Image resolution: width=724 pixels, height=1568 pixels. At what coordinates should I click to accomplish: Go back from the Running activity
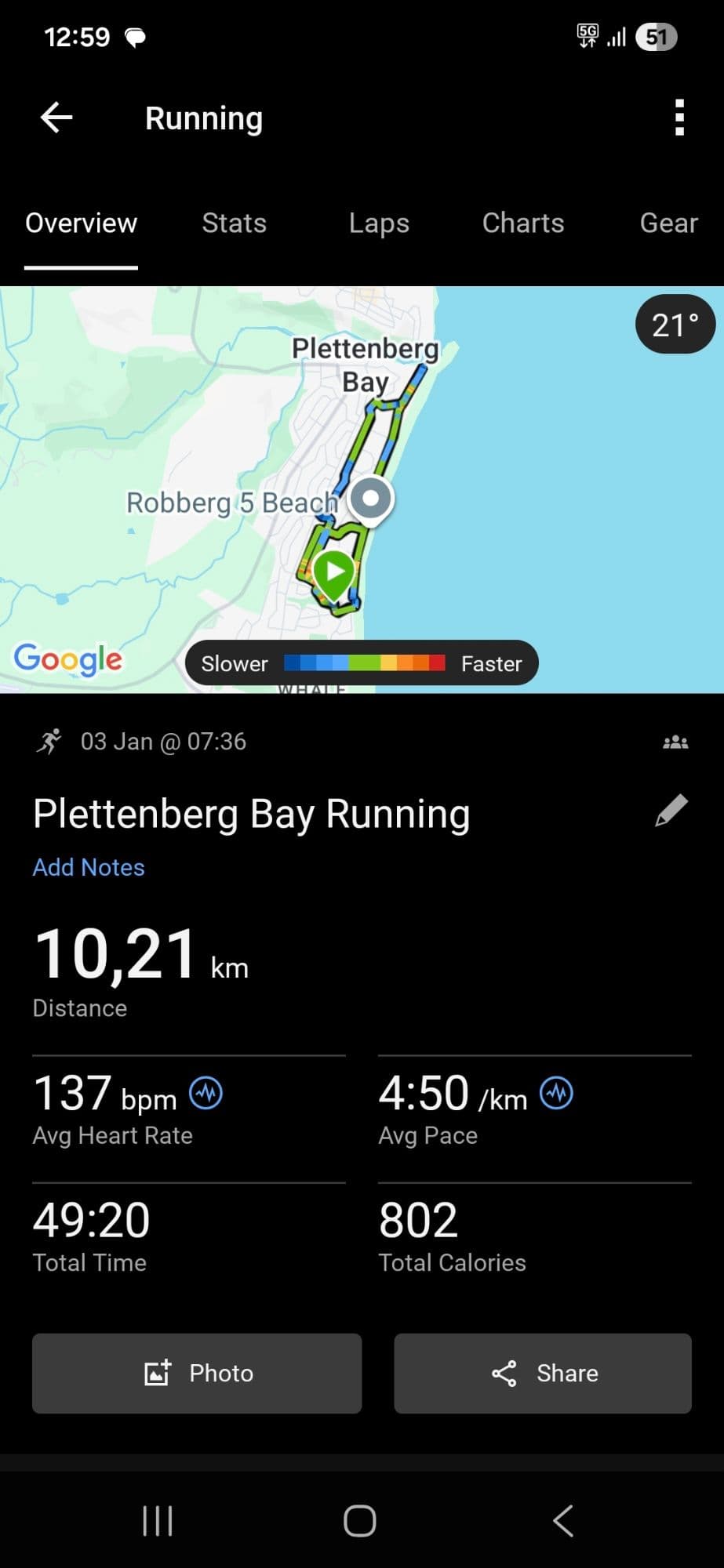pyautogui.click(x=56, y=118)
